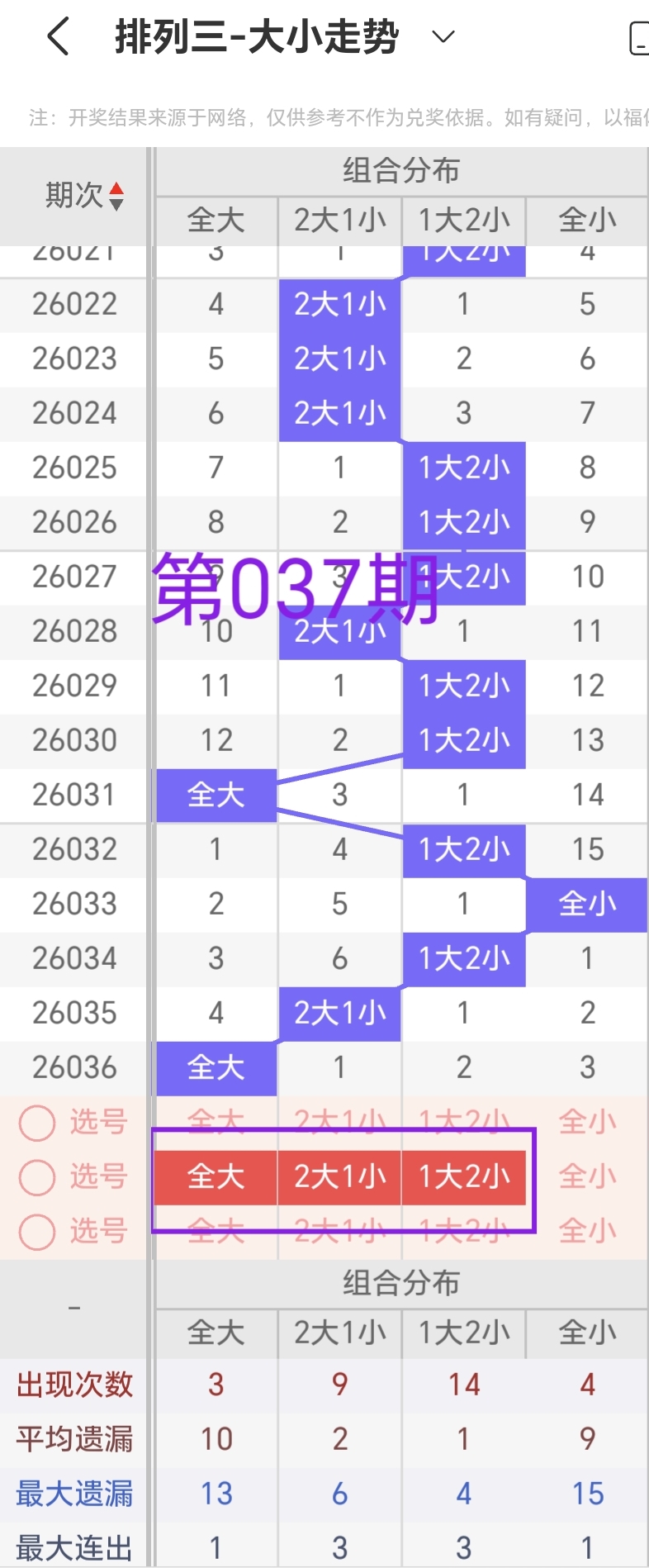Click the 全大 cell in row 26031

[x=215, y=794]
